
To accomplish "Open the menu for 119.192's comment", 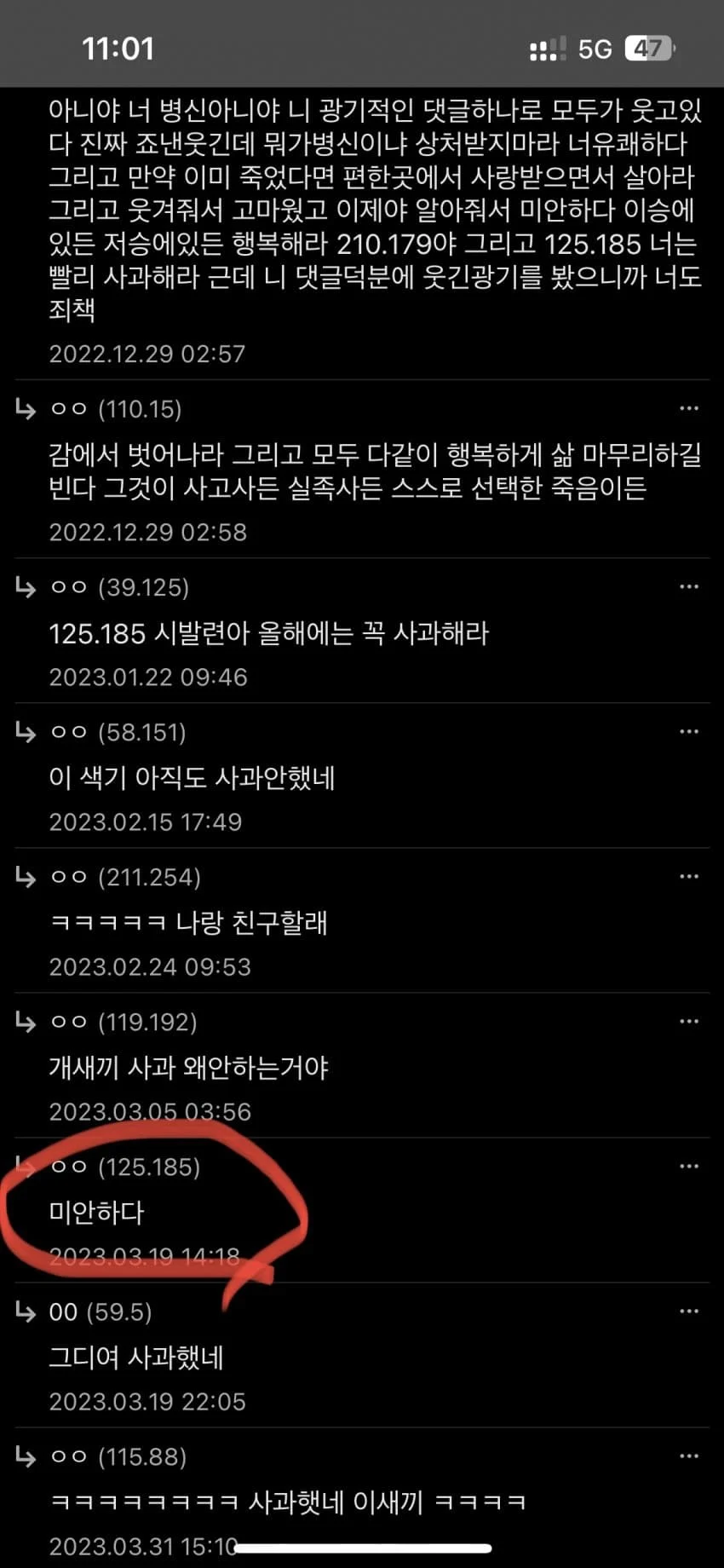I will coord(689,1021).
